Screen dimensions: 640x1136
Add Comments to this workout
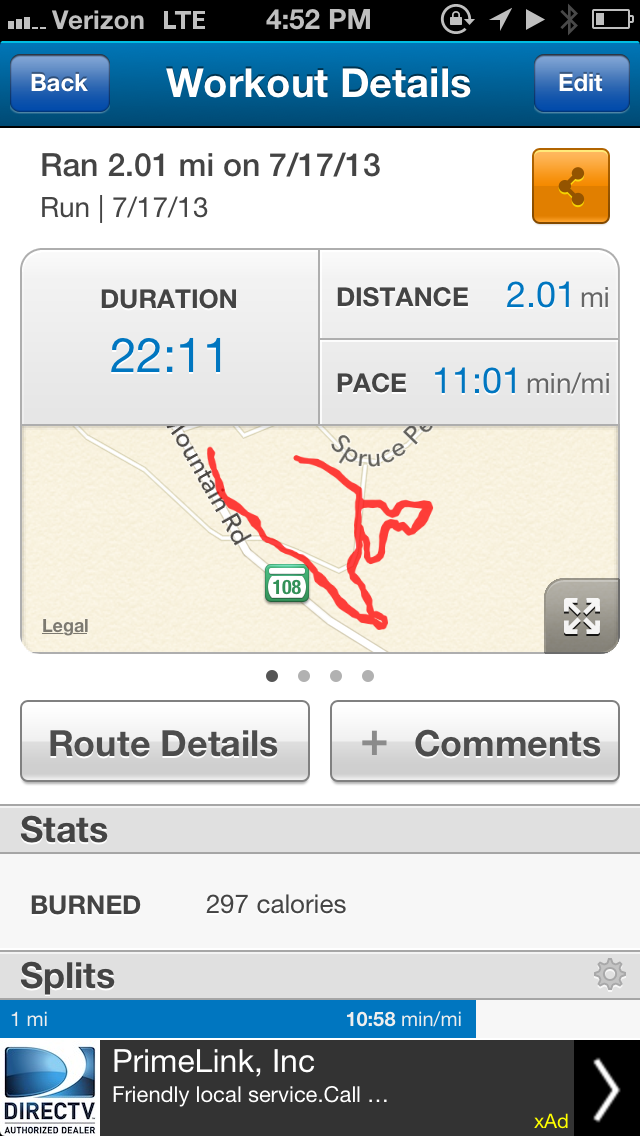tap(475, 743)
